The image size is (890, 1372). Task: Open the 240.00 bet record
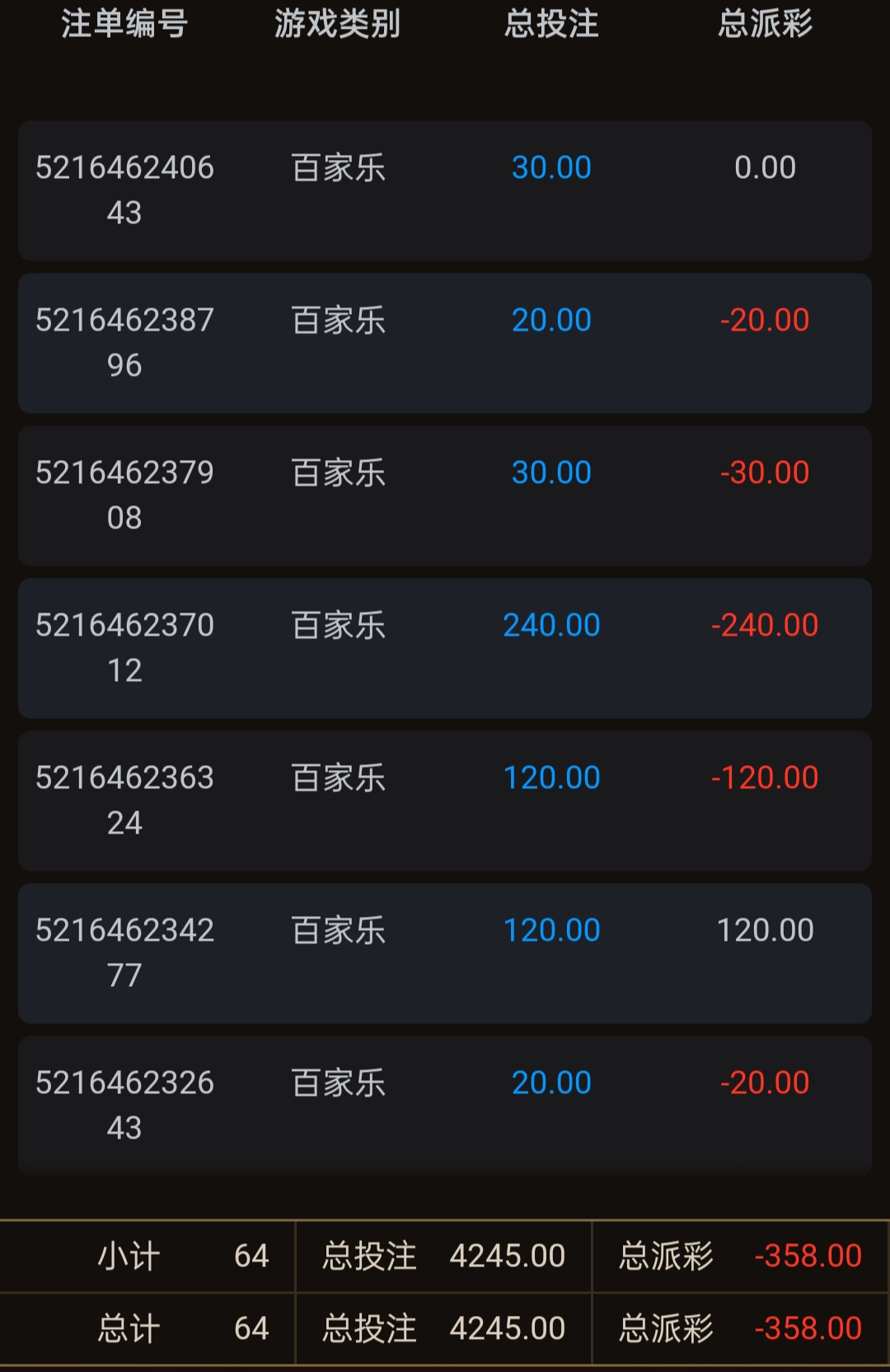pos(445,648)
